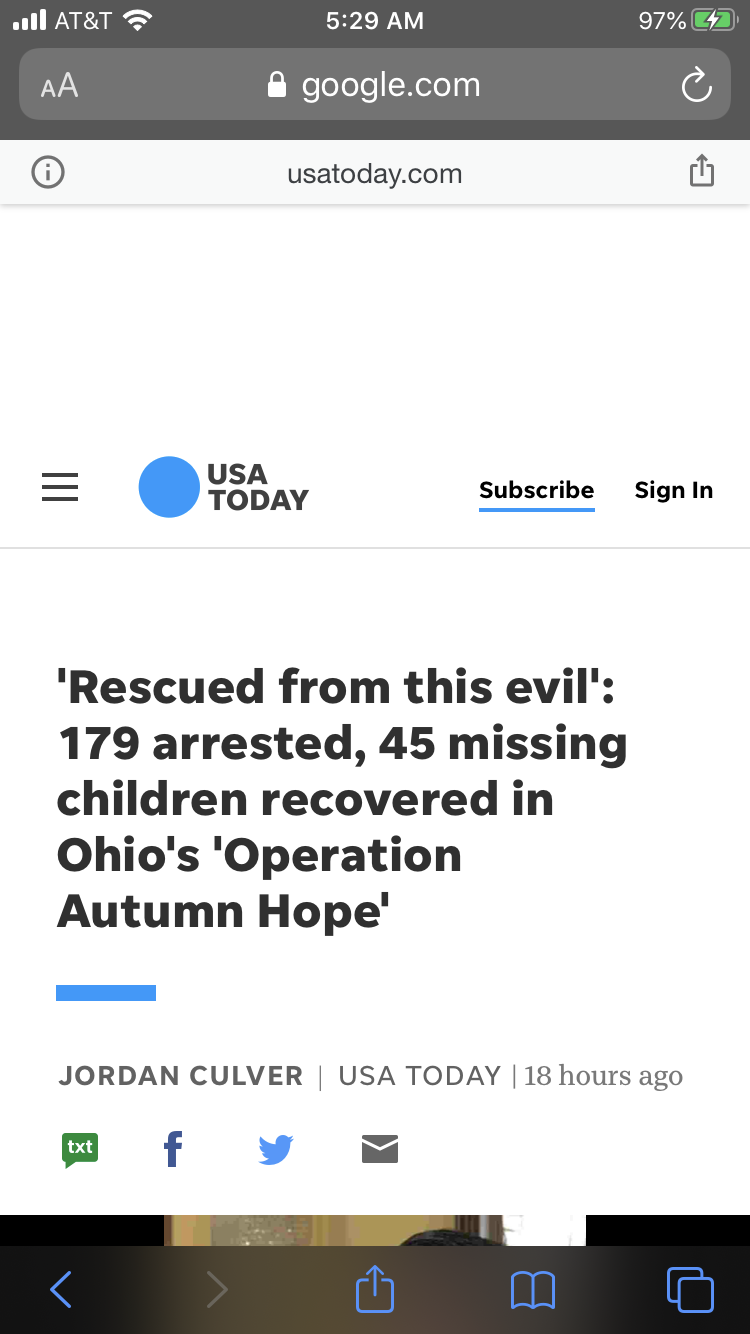The height and width of the screenshot is (1334, 750).
Task: Open Safari's share sheet in bottom toolbar
Action: pyautogui.click(x=375, y=1288)
